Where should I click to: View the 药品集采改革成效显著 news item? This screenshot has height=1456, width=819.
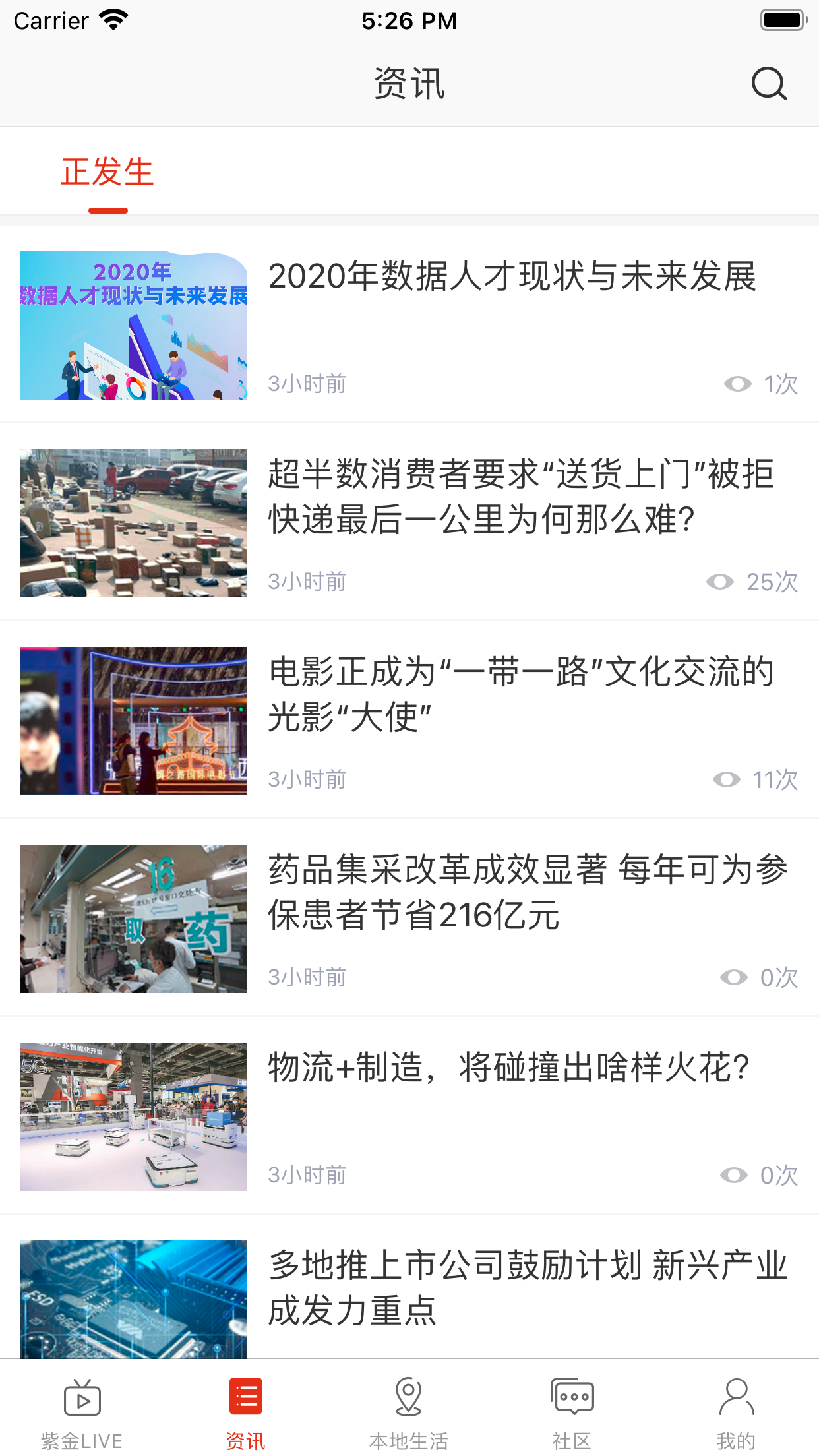click(x=526, y=892)
